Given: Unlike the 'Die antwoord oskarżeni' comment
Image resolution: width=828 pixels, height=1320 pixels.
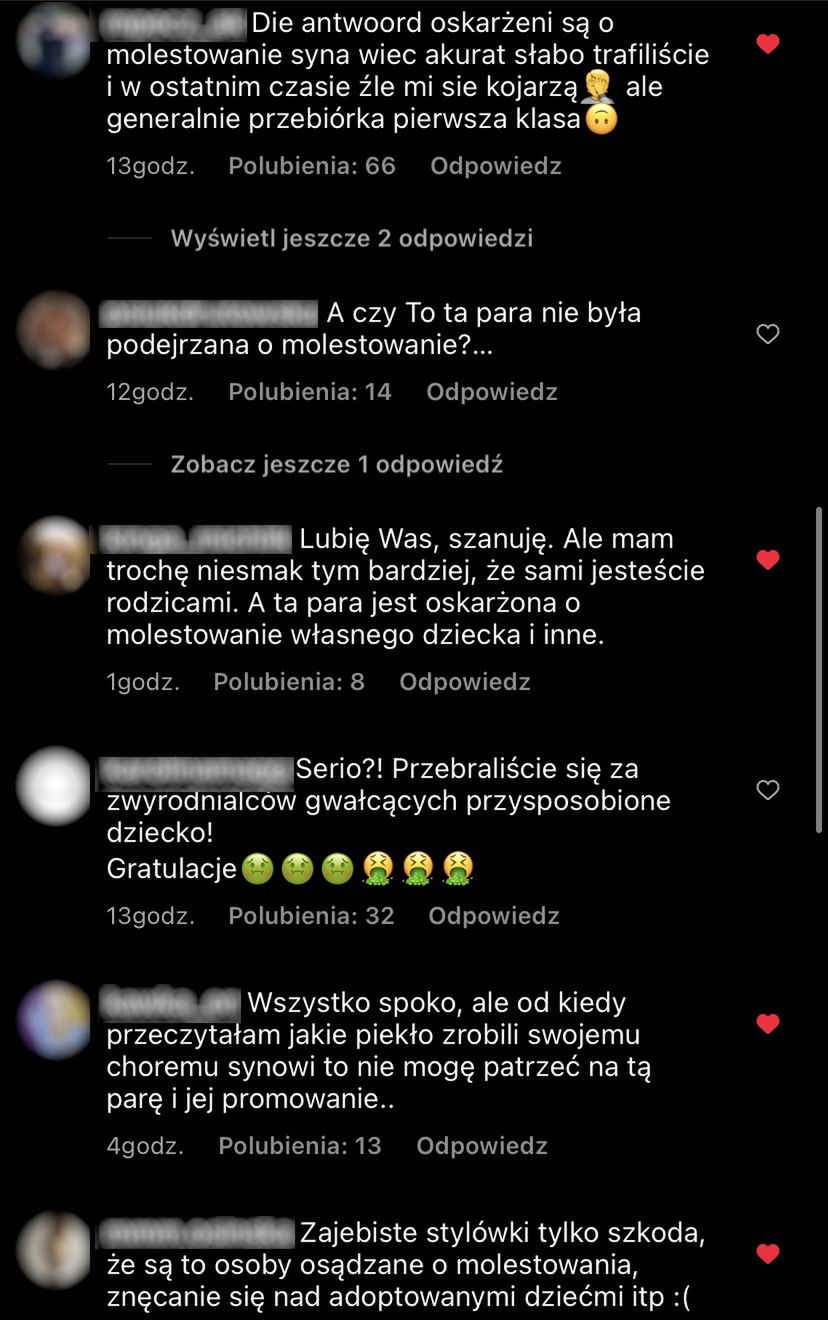Looking at the screenshot, I should [x=767, y=44].
